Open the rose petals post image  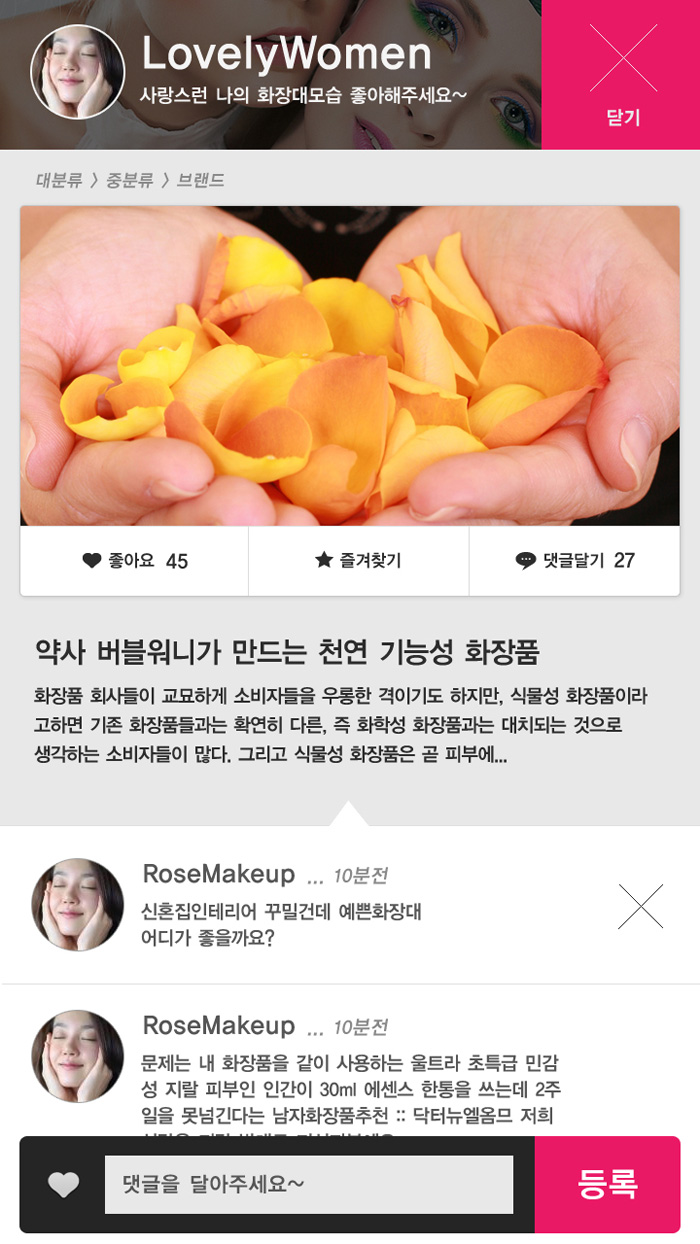click(x=350, y=366)
